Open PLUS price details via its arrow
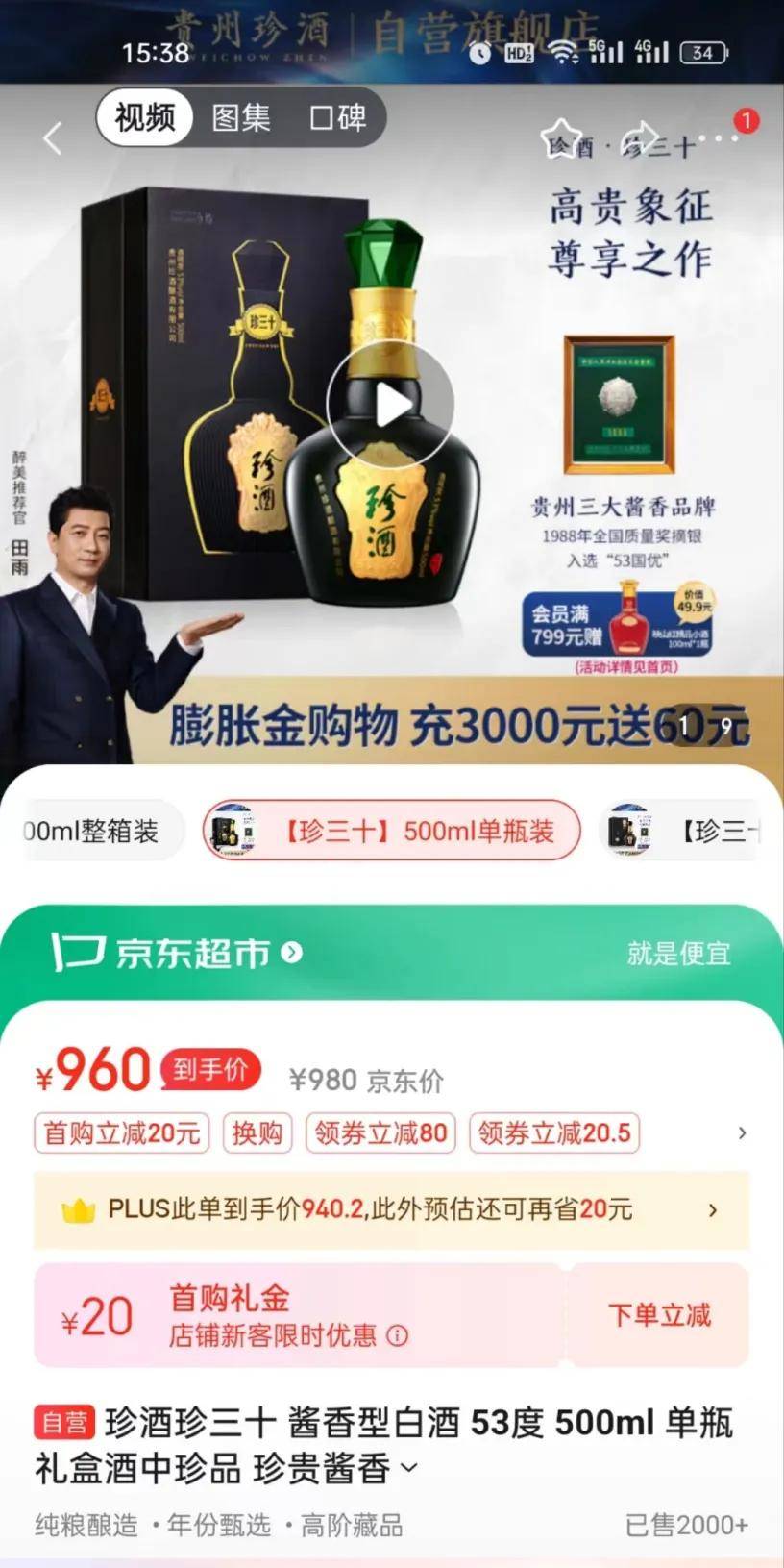784x1568 pixels. (x=711, y=1209)
